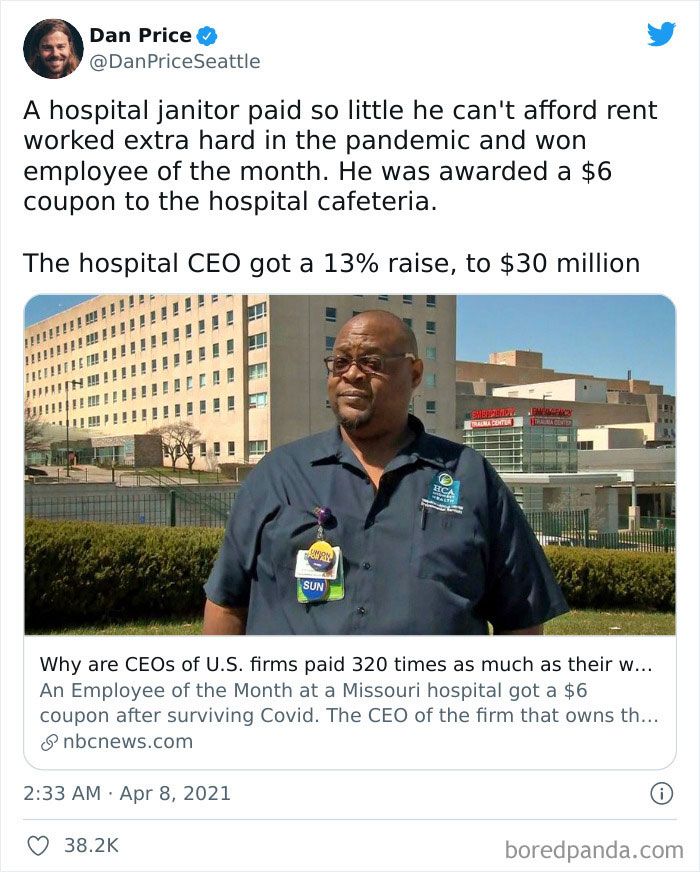
Task: Open Dan Price's profile picture
Action: coord(53,48)
